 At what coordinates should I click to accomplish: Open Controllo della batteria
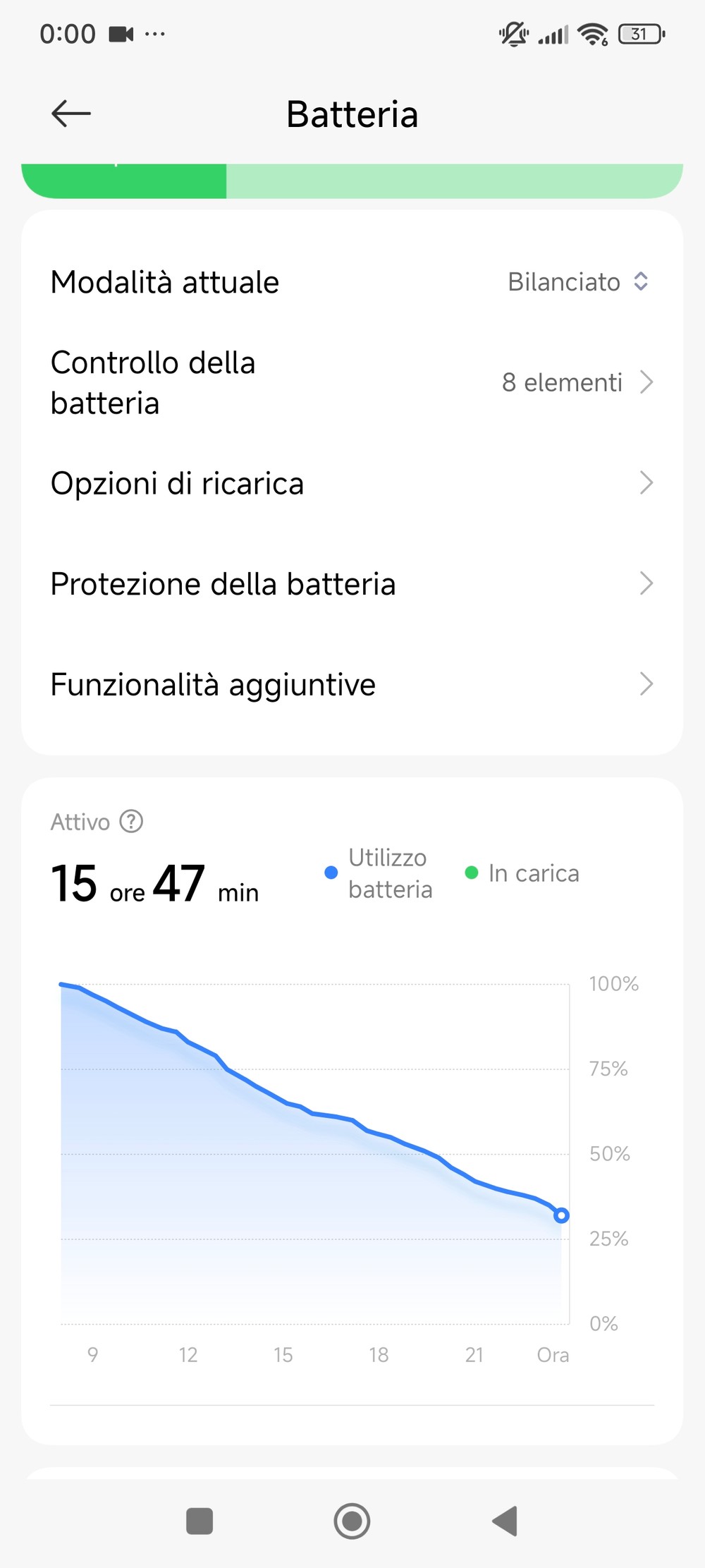(x=351, y=383)
